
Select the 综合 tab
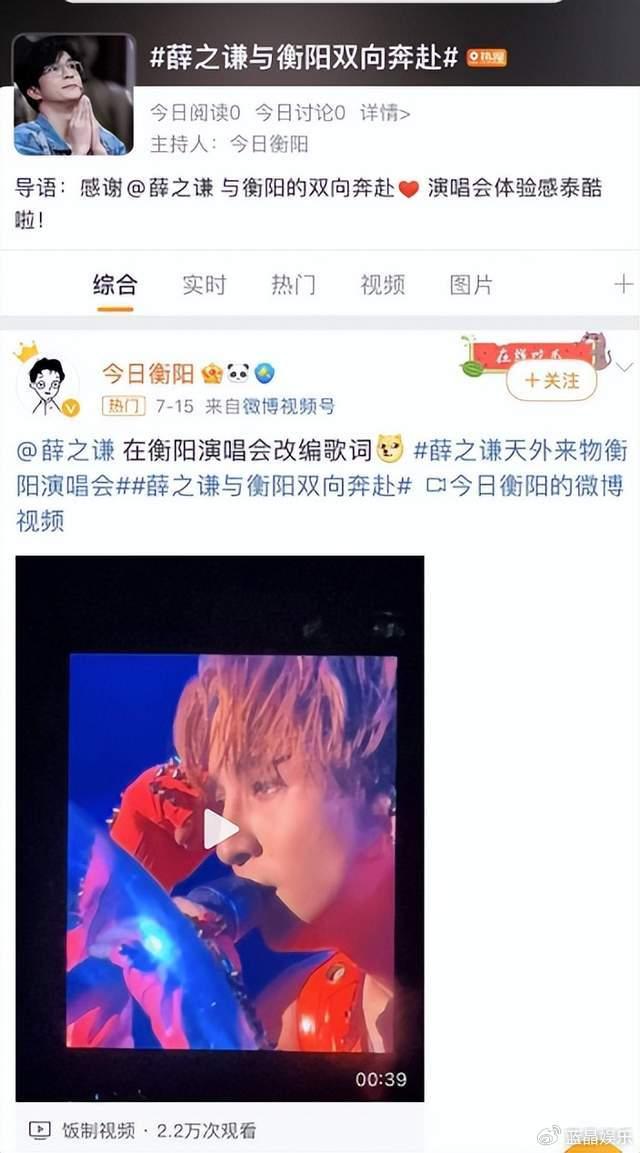click(x=115, y=285)
